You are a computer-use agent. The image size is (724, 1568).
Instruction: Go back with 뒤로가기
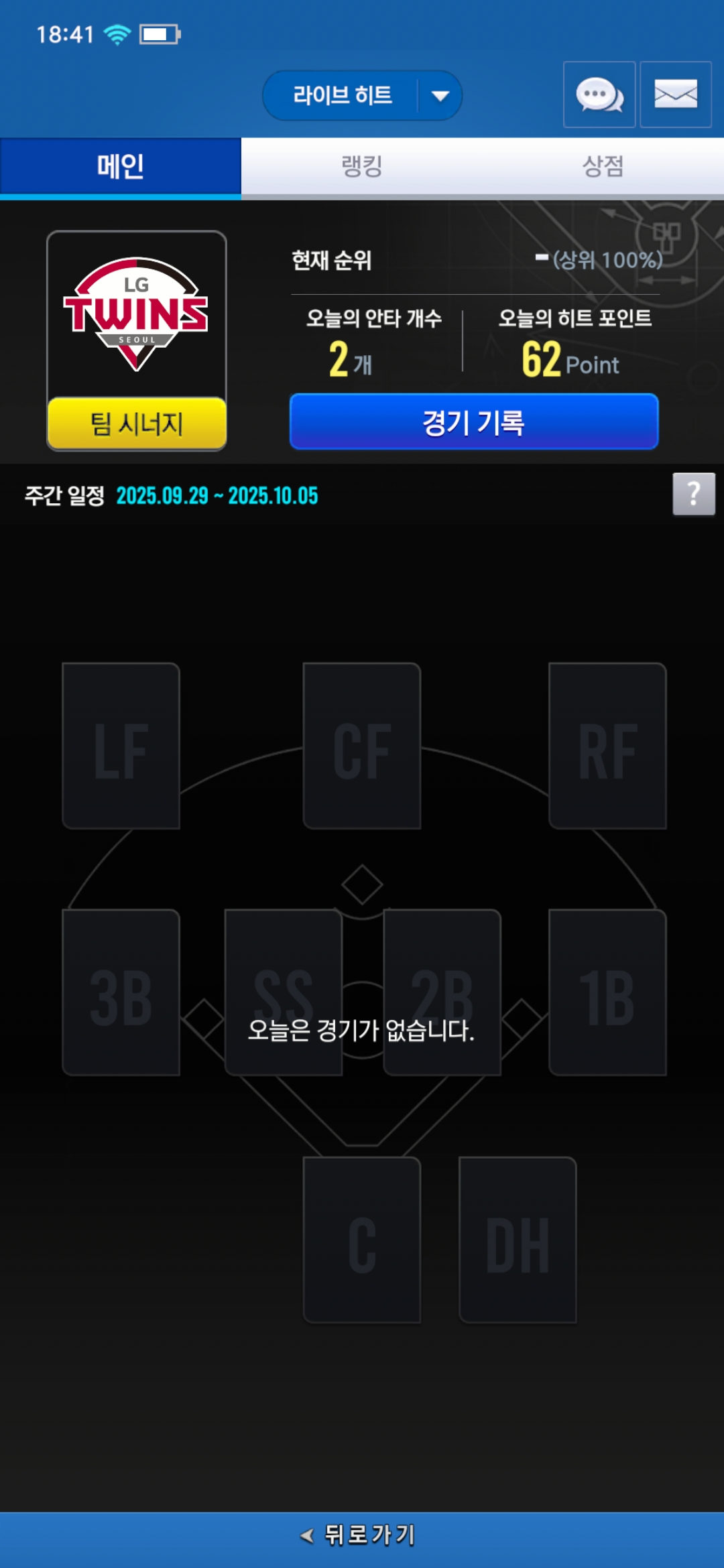362,1534
